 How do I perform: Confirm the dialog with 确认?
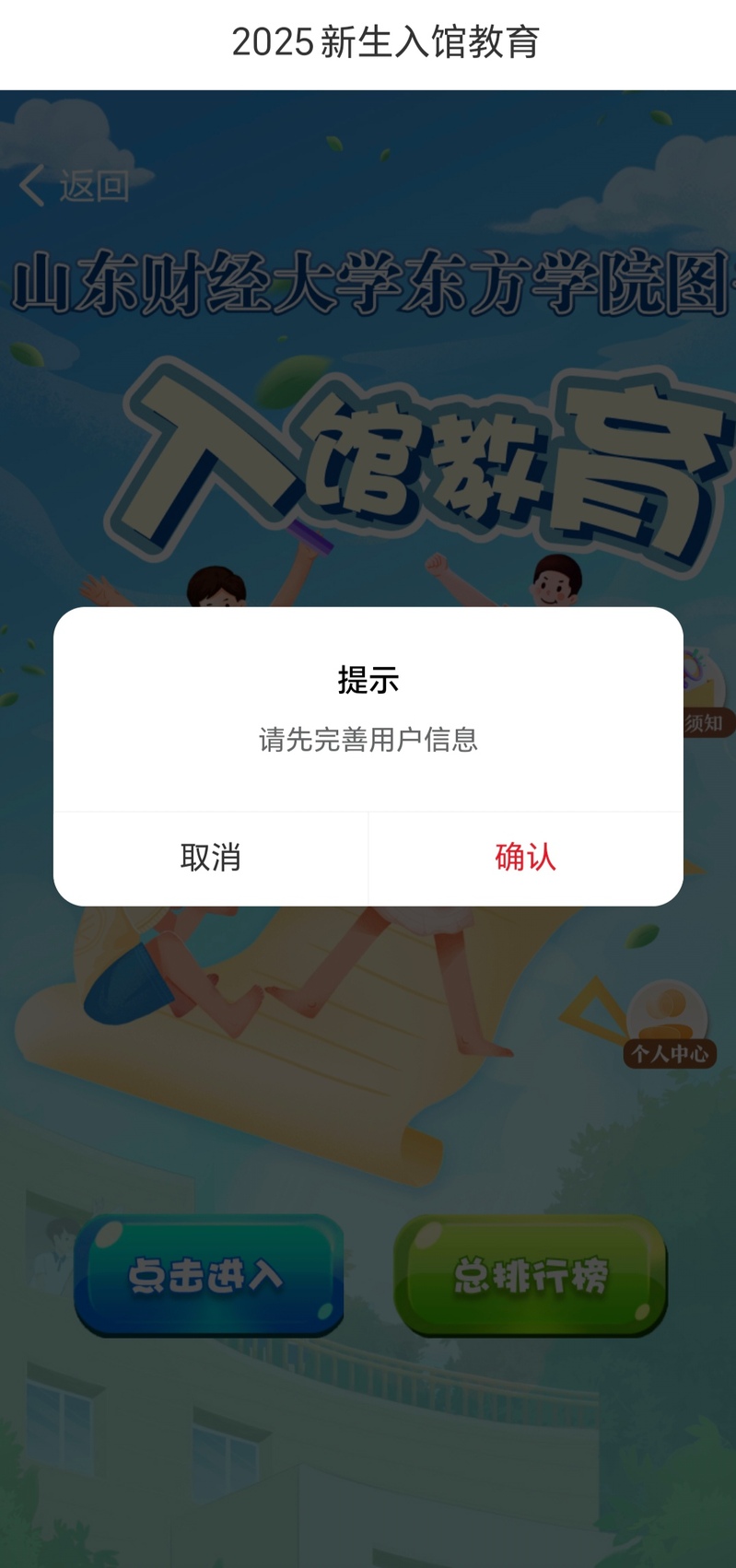[525, 858]
